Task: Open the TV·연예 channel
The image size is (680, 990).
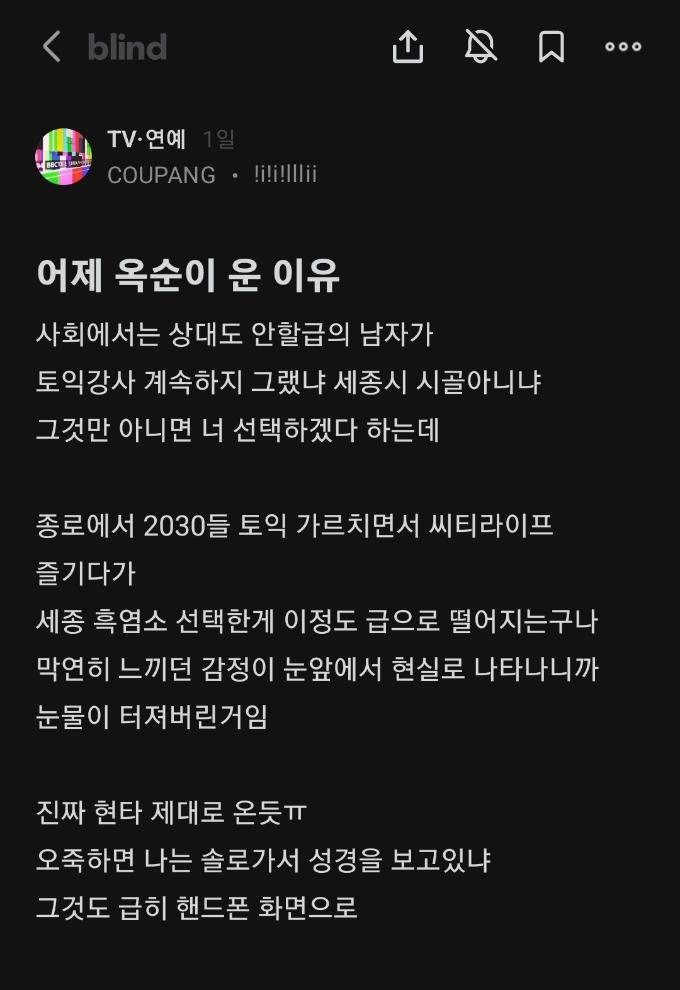Action: pos(146,139)
